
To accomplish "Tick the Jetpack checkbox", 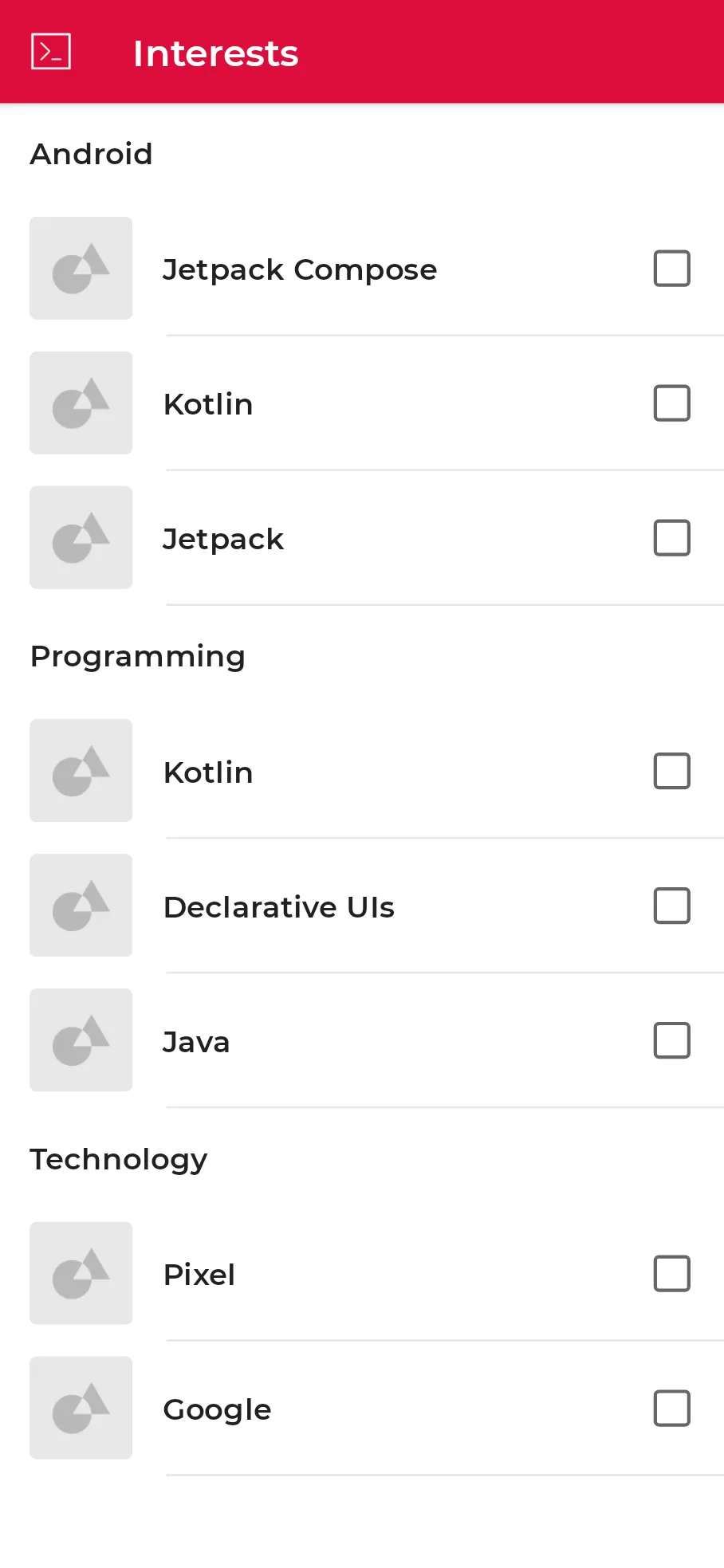I will coord(671,538).
